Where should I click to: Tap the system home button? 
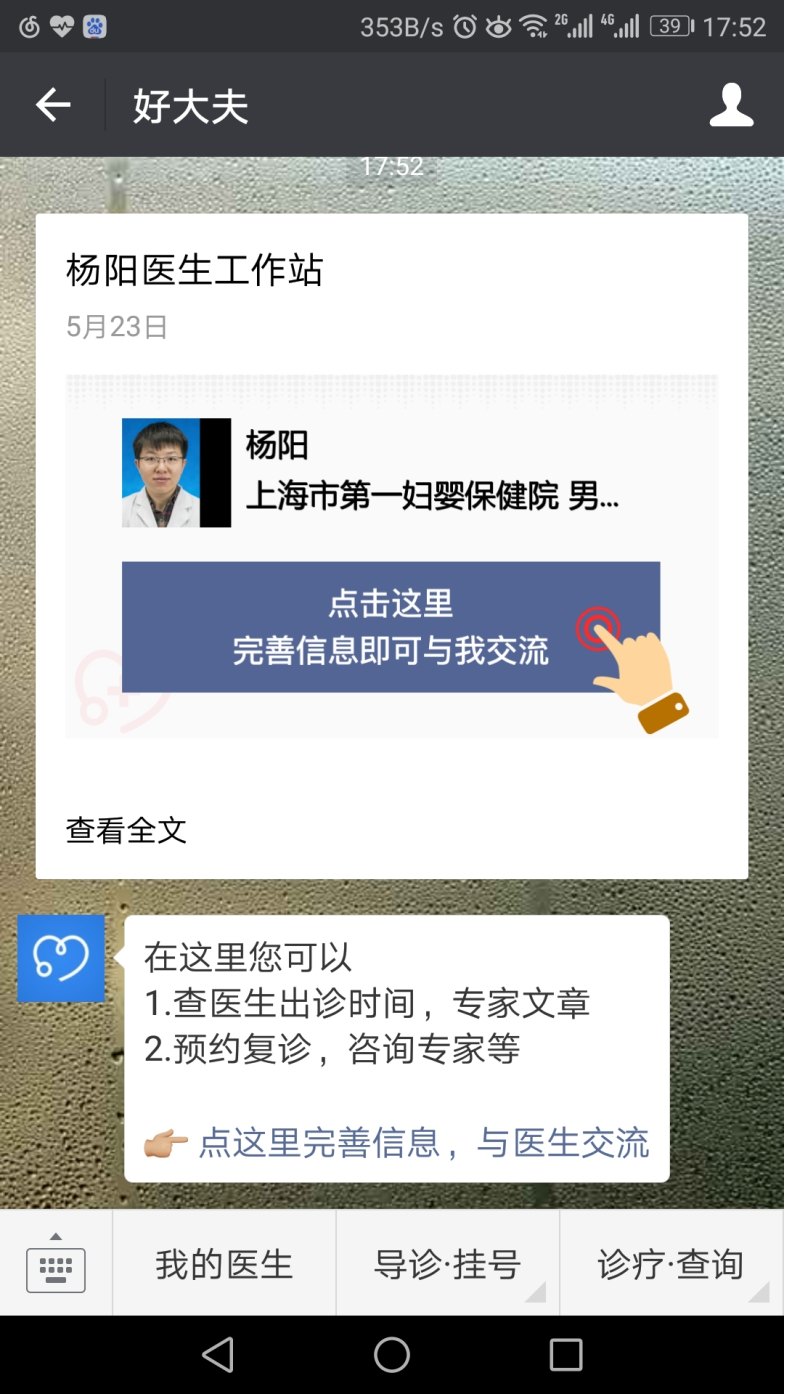pyautogui.click(x=392, y=1355)
